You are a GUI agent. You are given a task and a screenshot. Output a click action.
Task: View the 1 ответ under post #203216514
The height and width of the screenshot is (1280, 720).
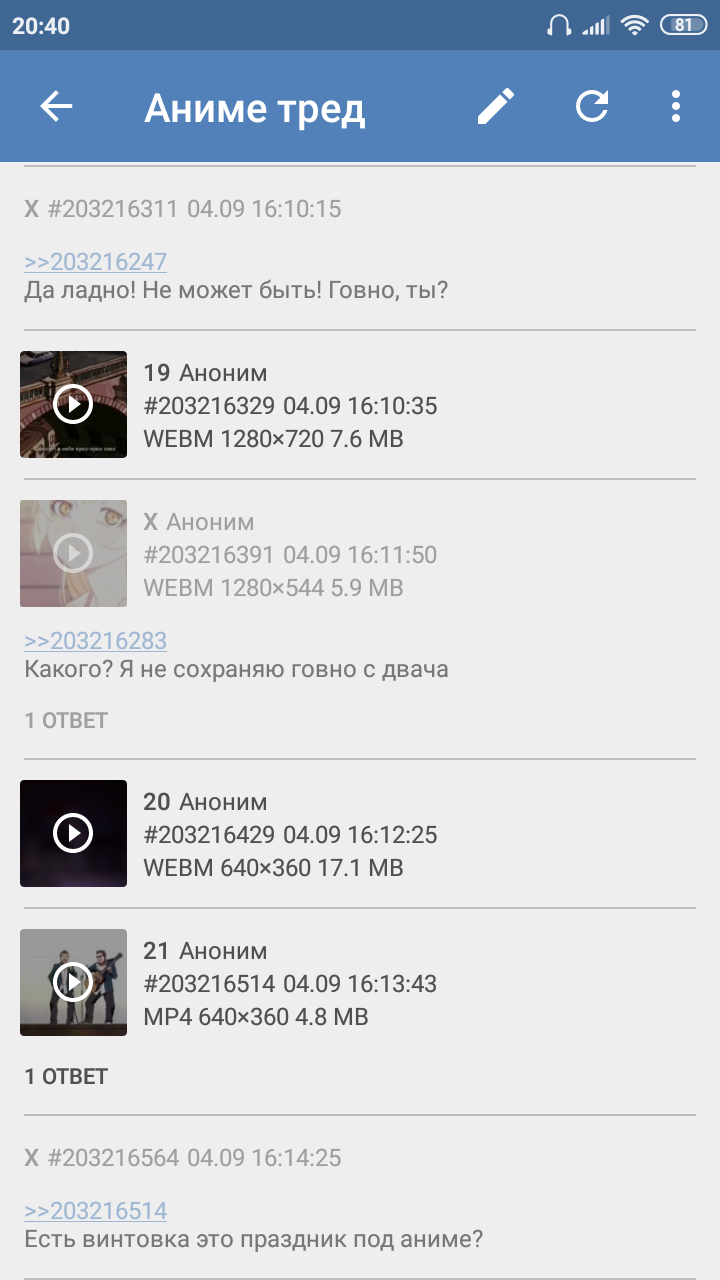click(66, 1076)
